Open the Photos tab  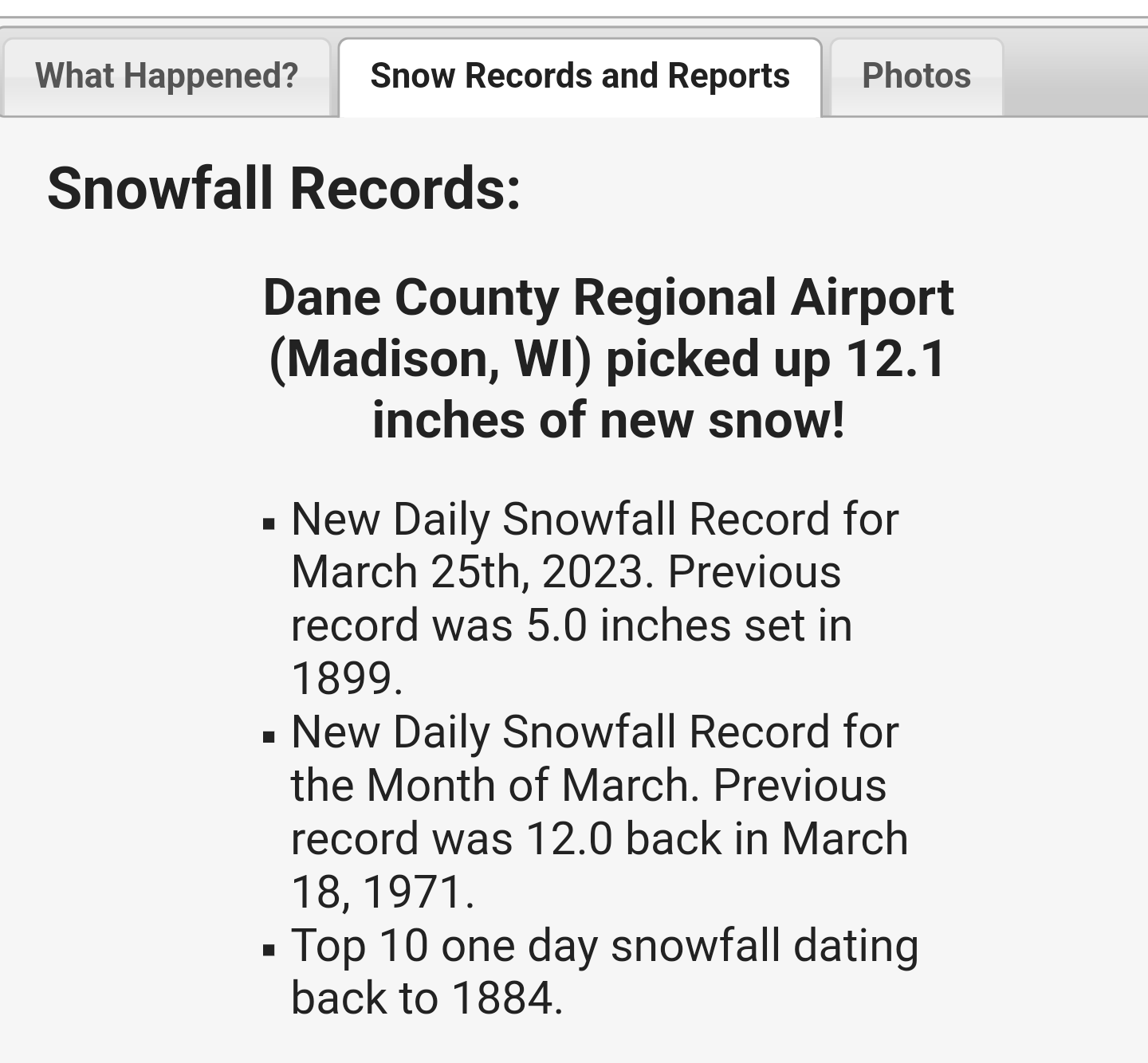click(916, 76)
